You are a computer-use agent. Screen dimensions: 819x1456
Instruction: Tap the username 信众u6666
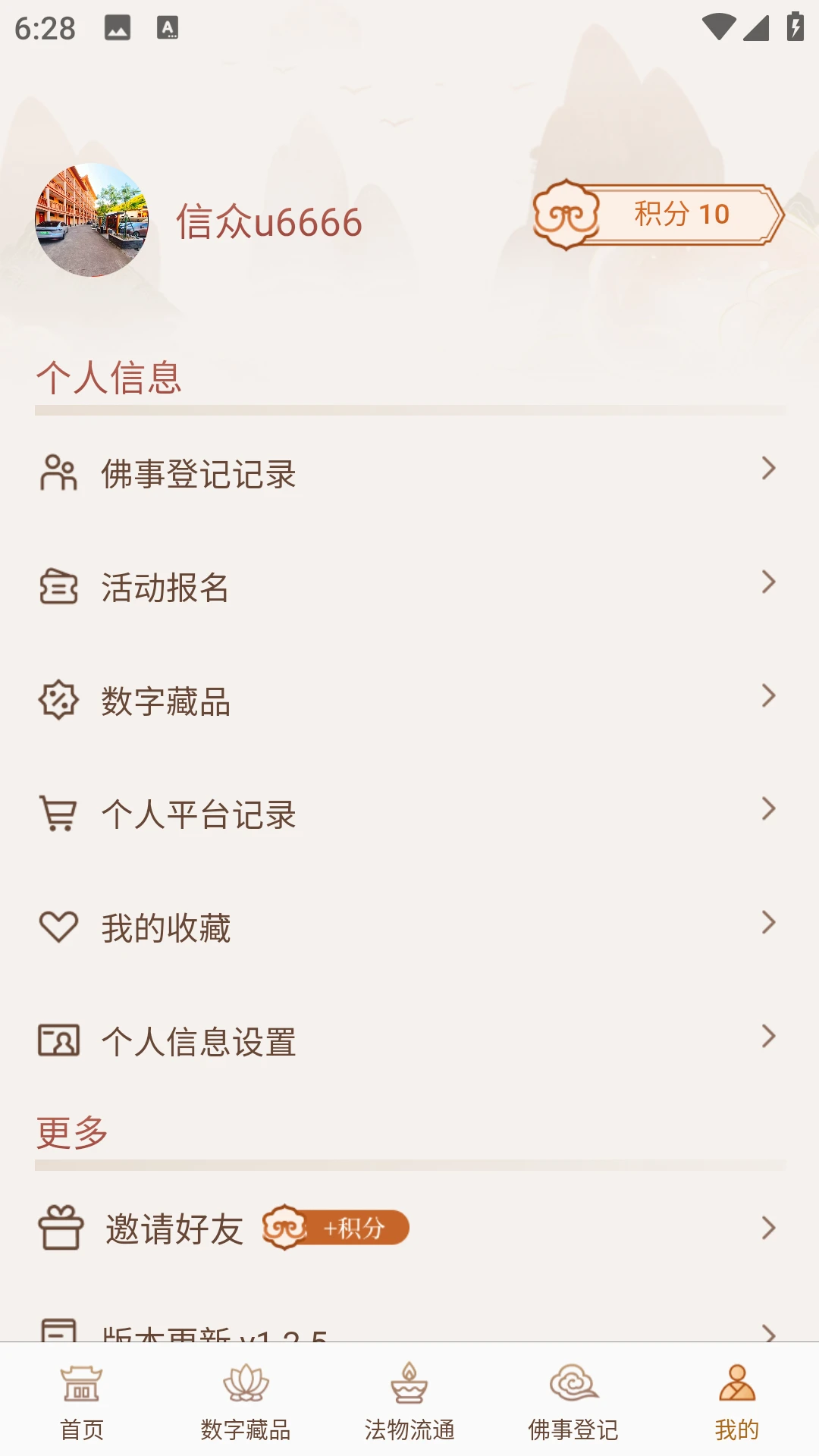[271, 221]
